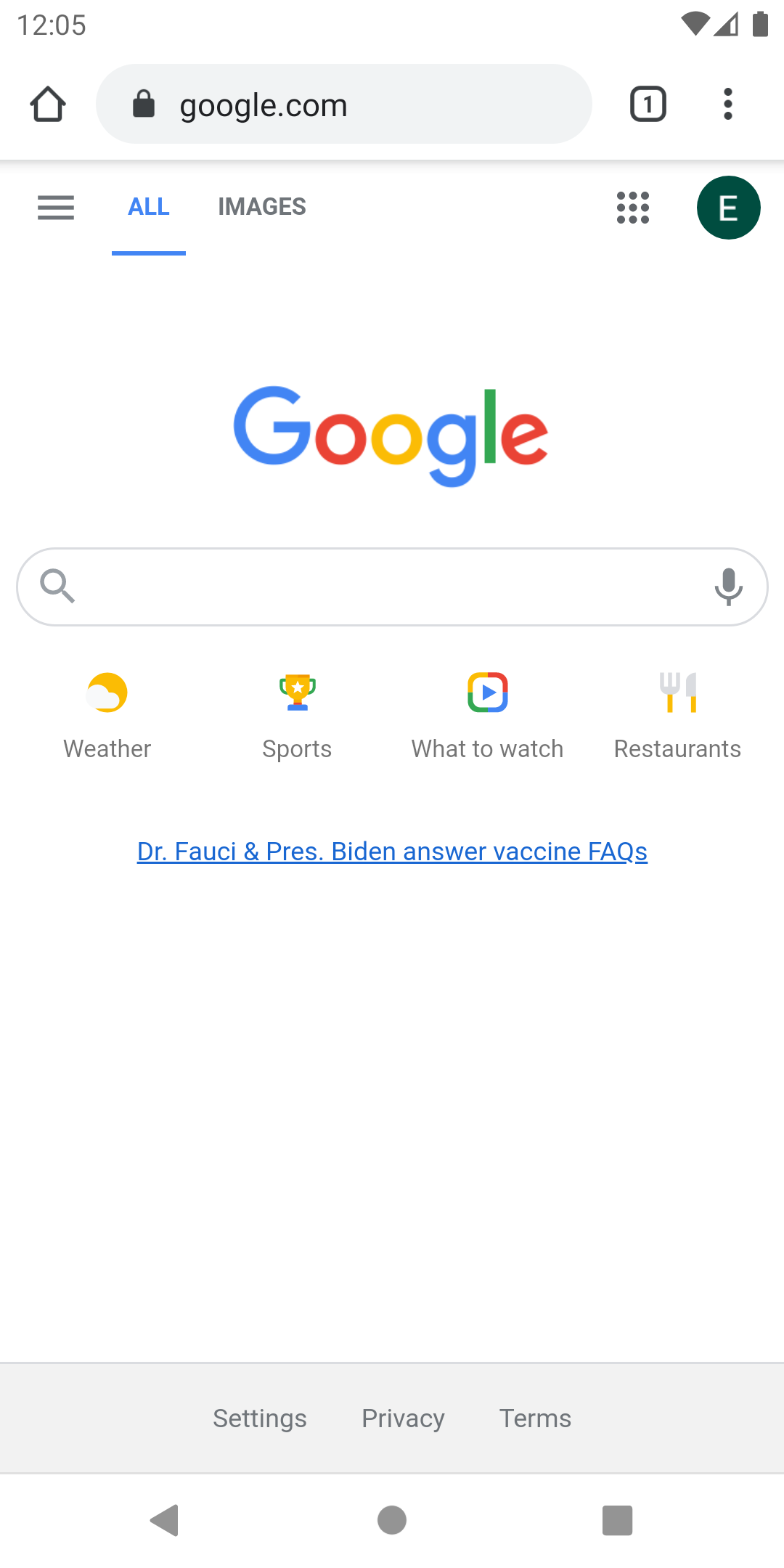
Task: Click the Privacy link at the bottom
Action: pos(403,1418)
